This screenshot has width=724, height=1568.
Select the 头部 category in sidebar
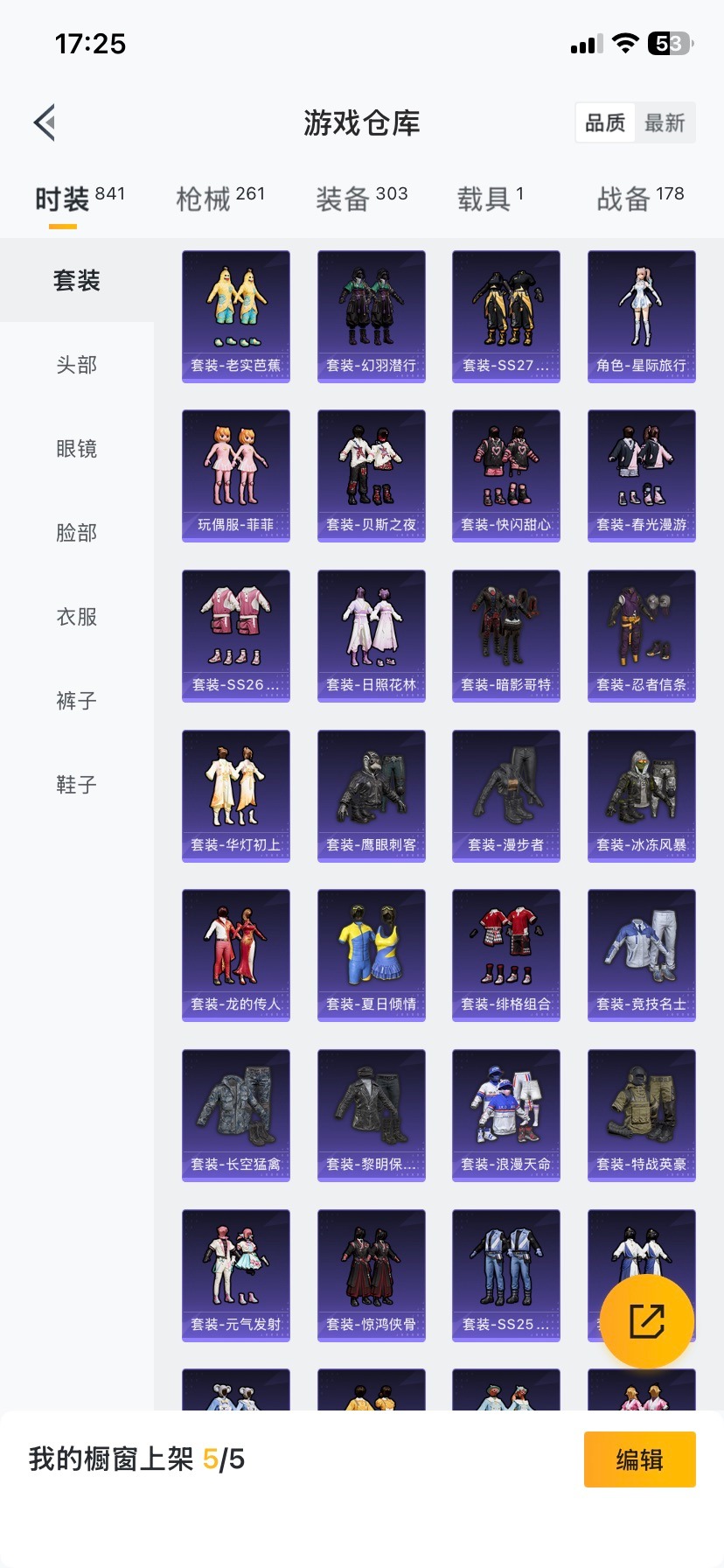click(x=75, y=365)
